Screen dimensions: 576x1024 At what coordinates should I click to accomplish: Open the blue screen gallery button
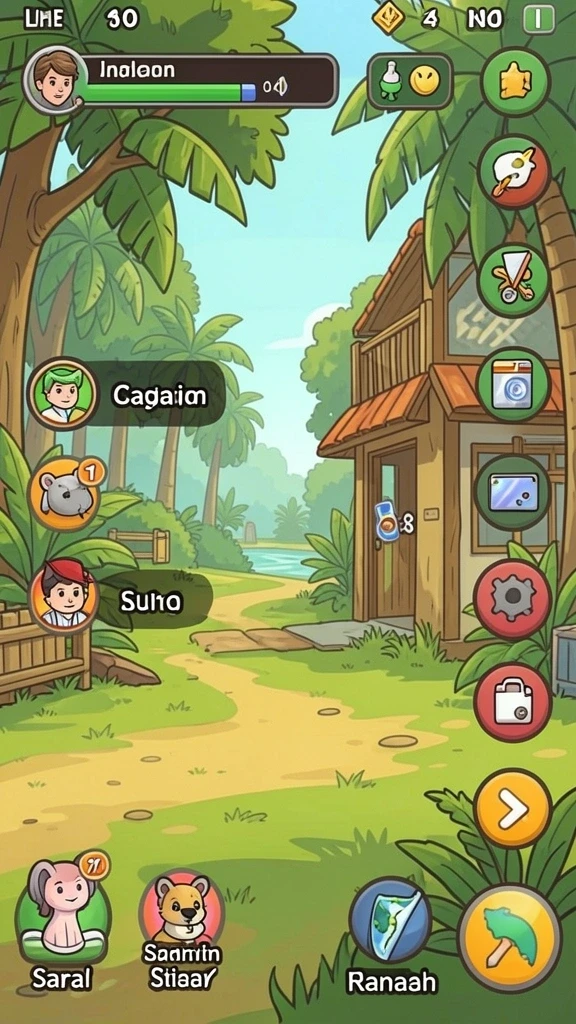513,492
